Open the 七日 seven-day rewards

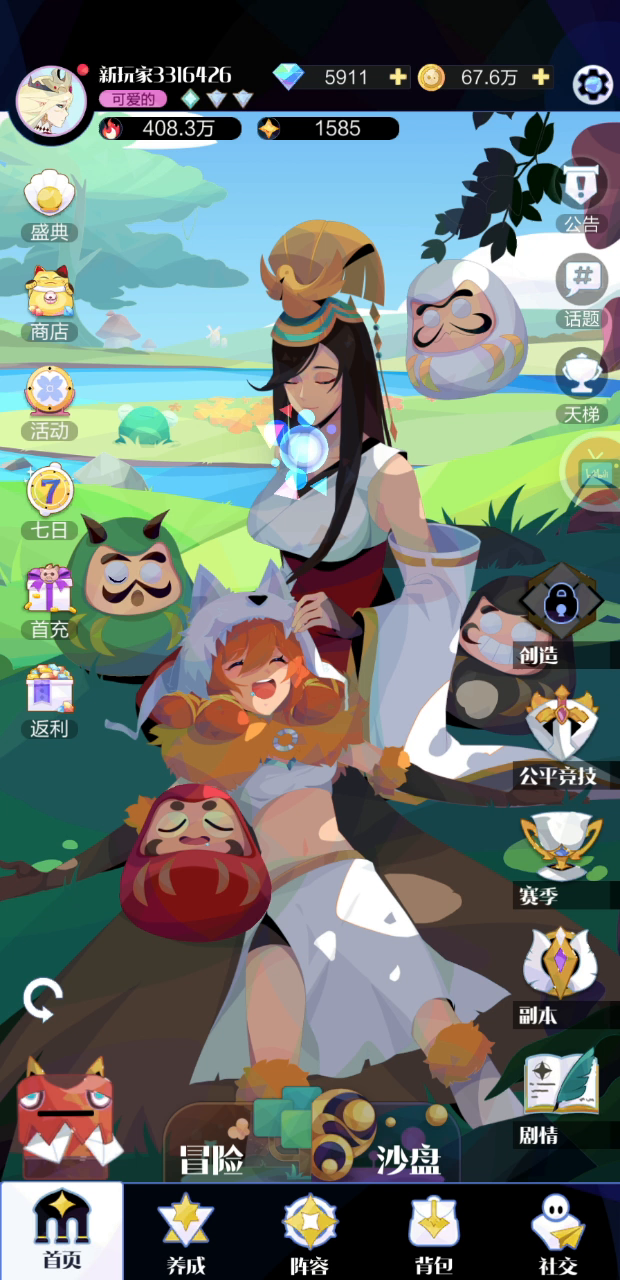click(x=48, y=500)
